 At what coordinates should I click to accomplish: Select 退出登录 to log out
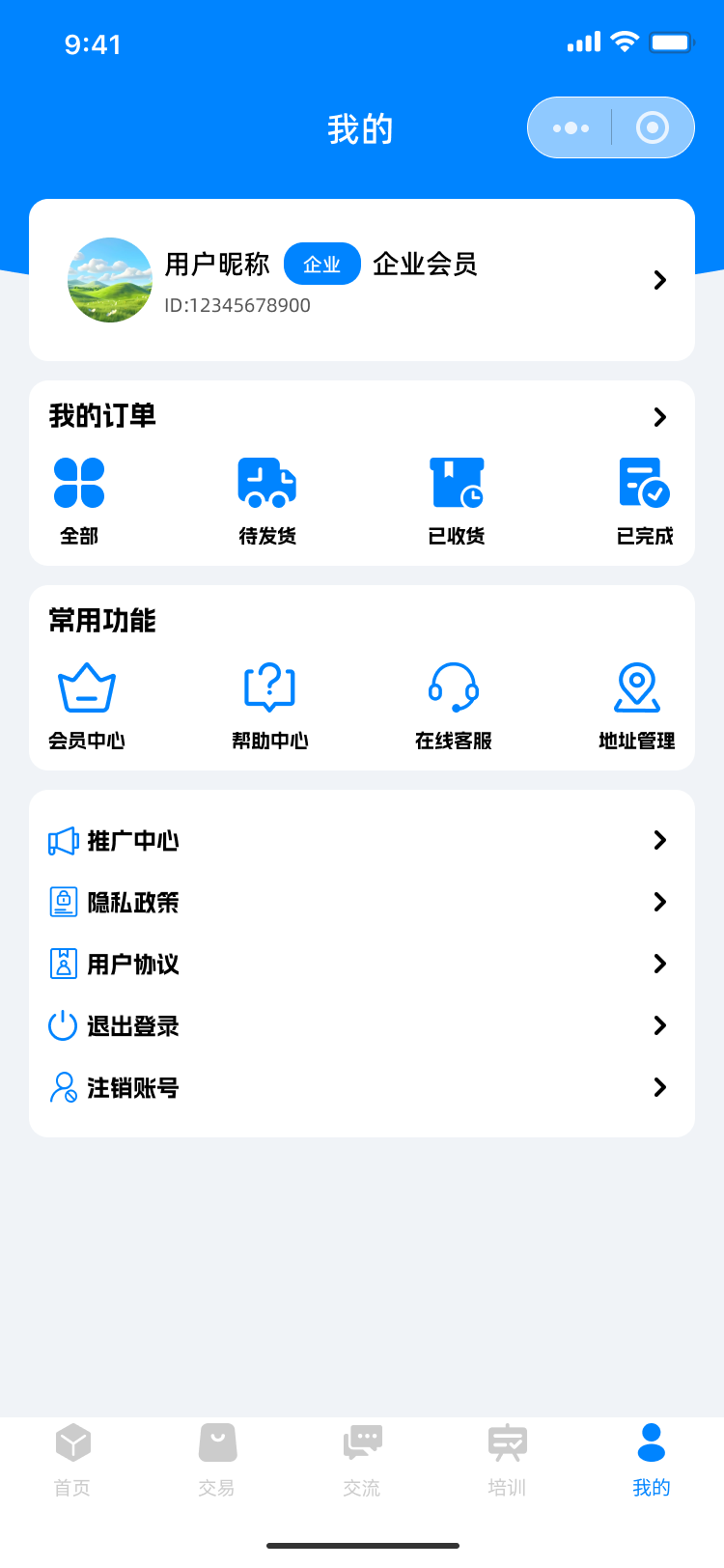(362, 1026)
